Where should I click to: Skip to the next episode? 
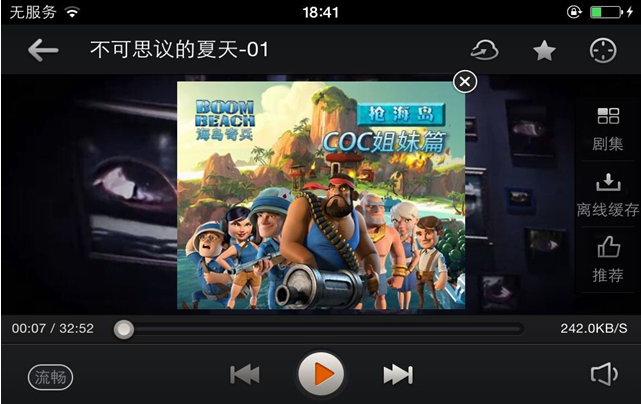pos(397,375)
